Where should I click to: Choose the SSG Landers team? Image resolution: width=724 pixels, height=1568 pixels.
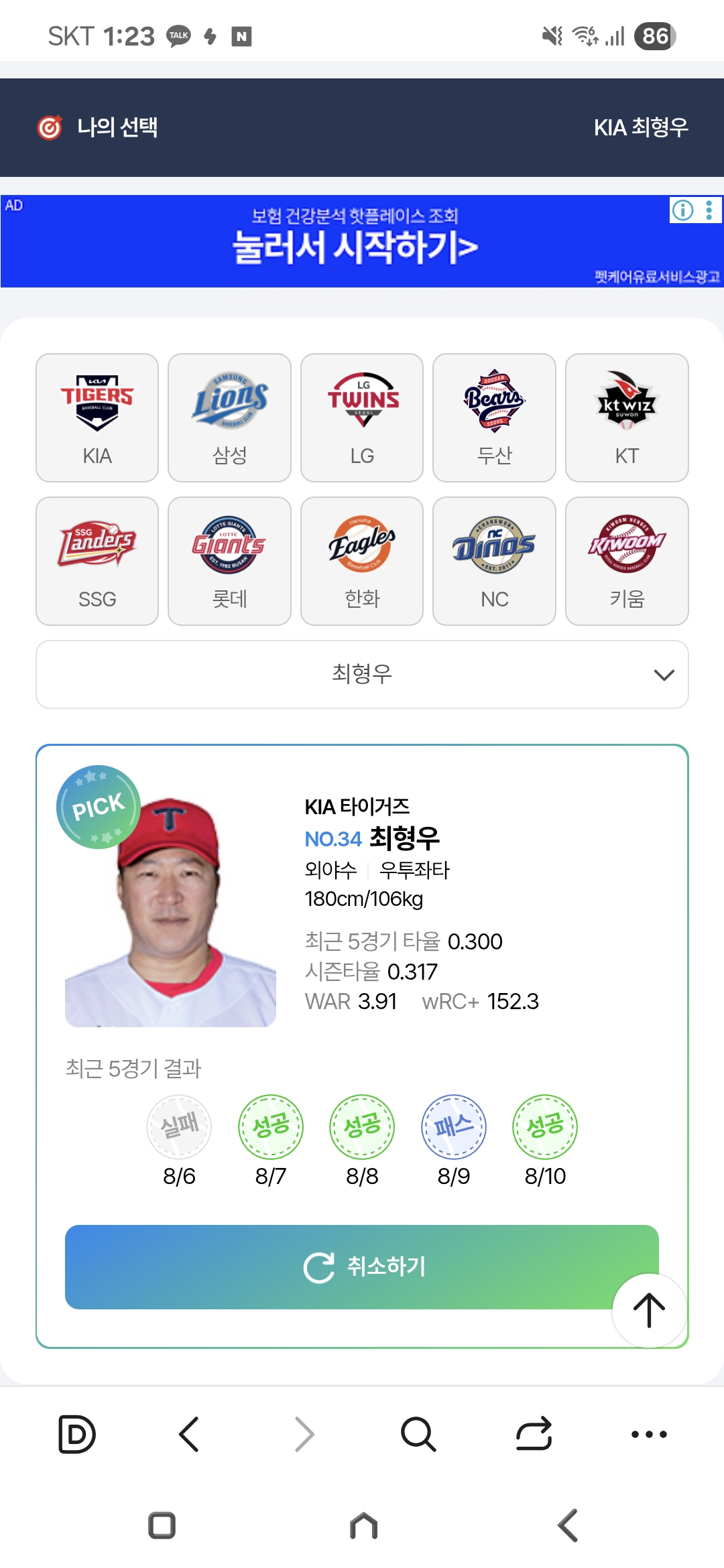(x=97, y=561)
